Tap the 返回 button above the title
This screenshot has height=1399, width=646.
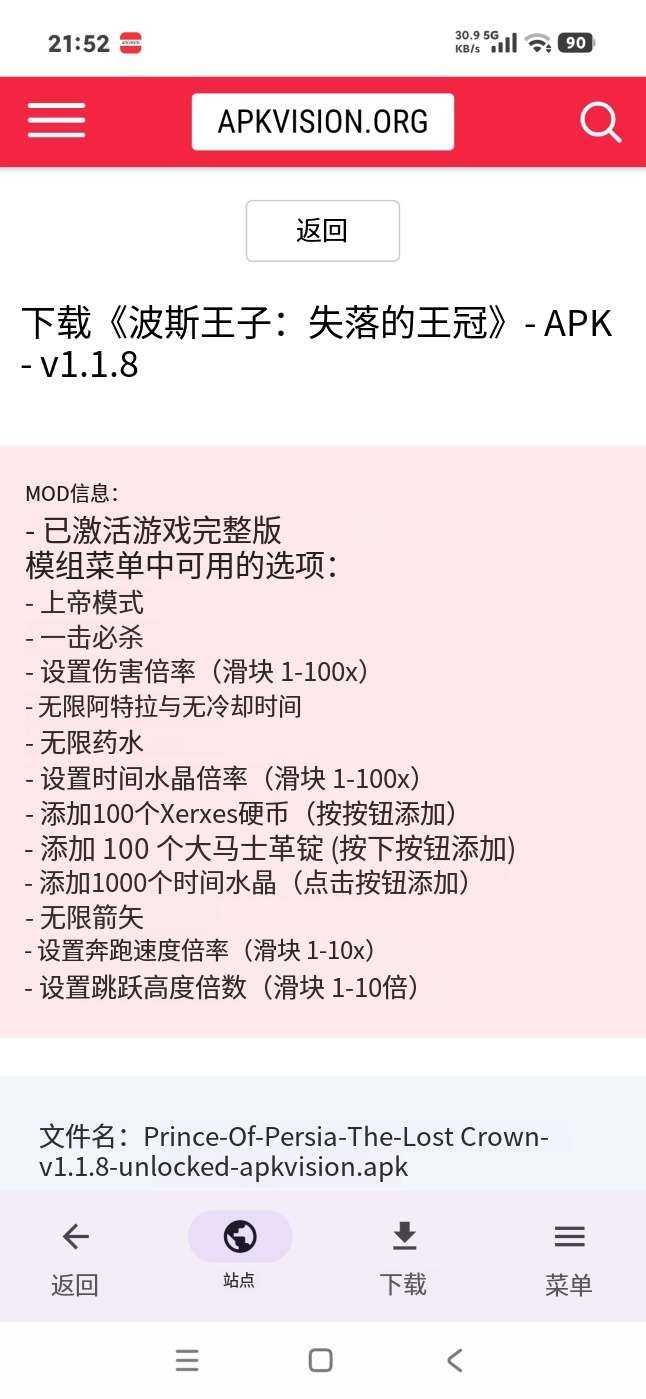(322, 231)
